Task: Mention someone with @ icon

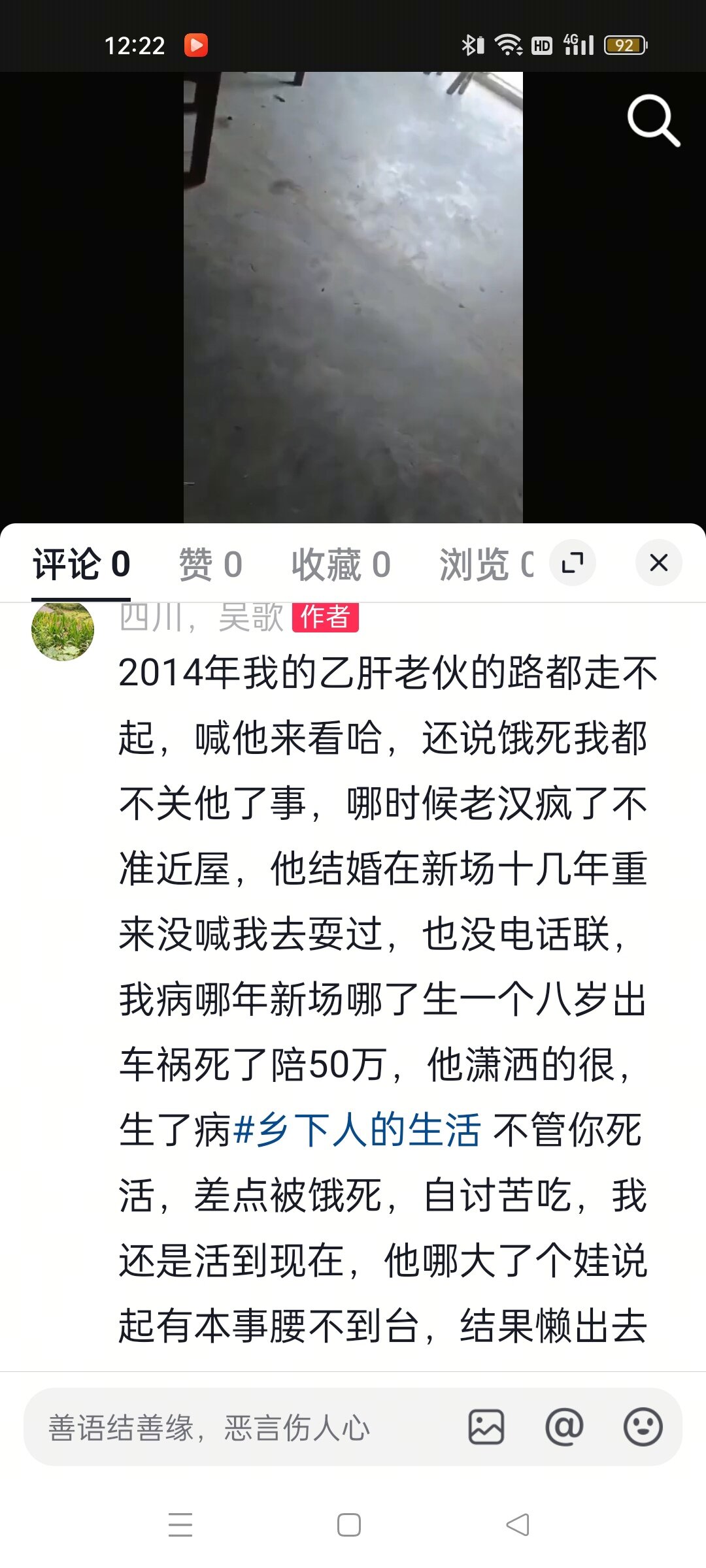Action: tap(564, 1427)
